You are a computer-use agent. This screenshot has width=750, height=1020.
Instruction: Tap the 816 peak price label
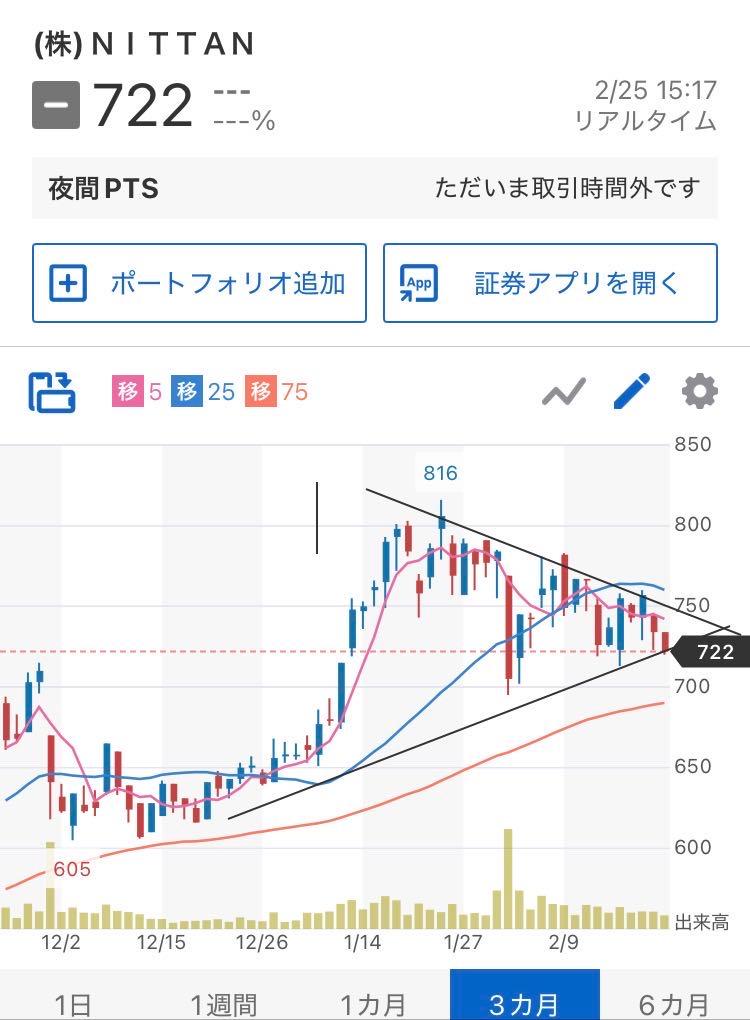440,474
